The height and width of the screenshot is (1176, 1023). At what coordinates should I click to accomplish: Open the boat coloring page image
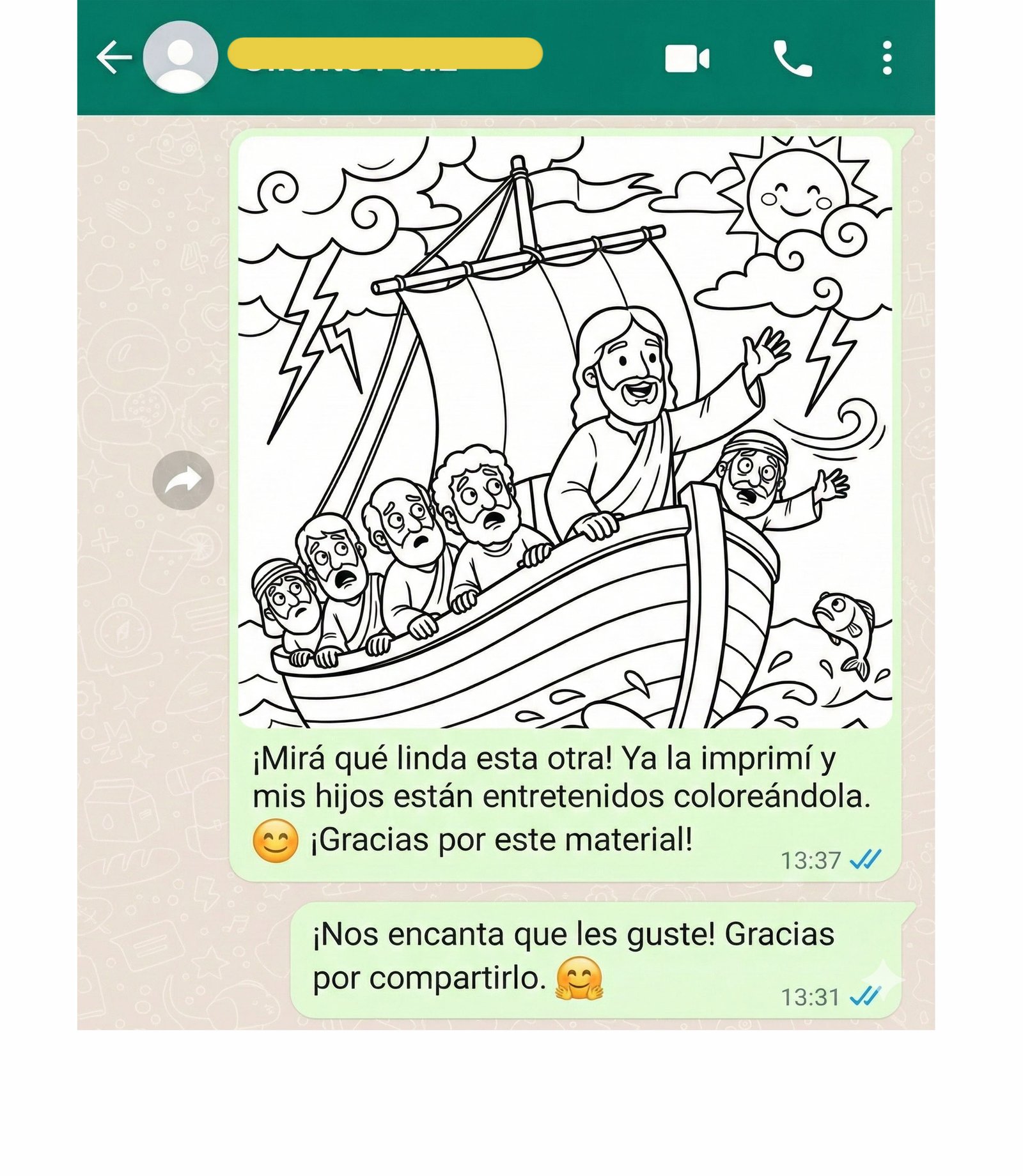click(565, 432)
